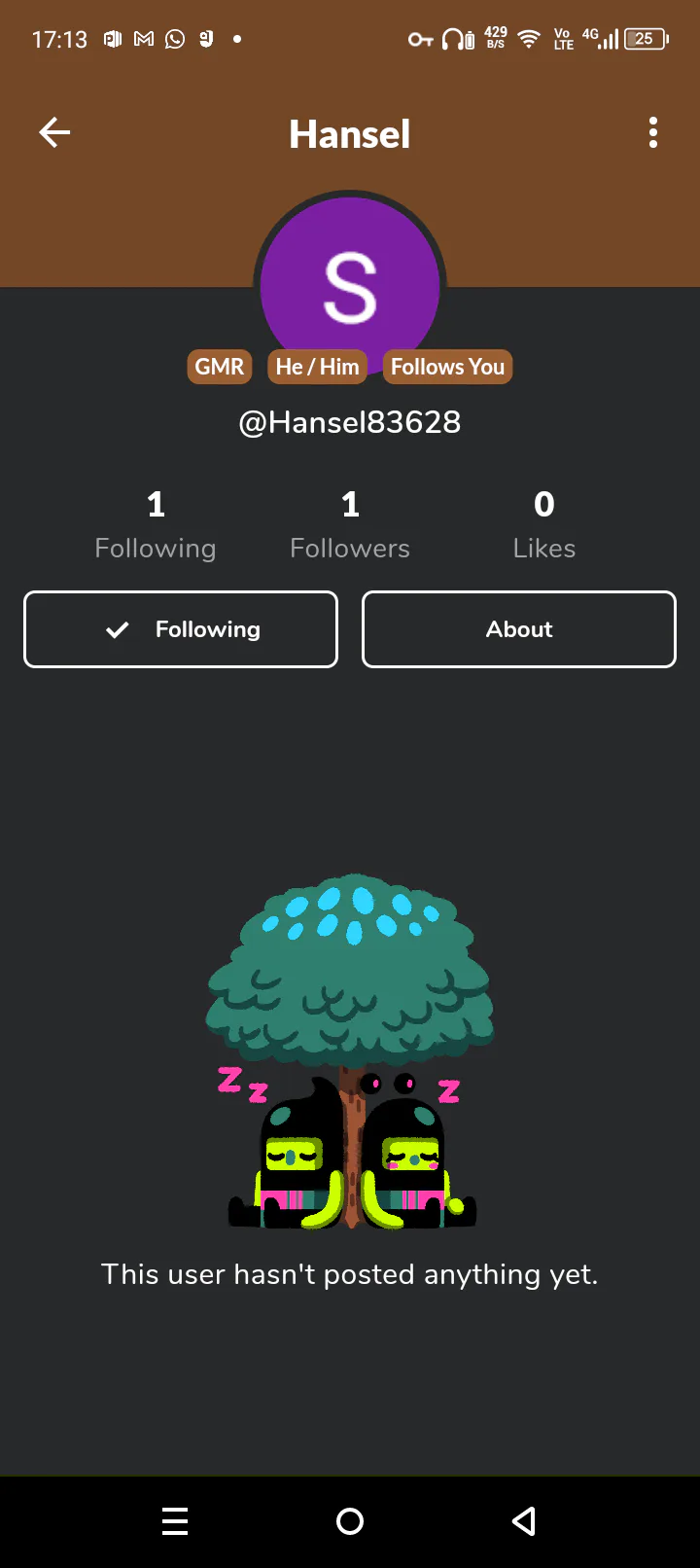Open recent apps from navigation bar

175,1521
